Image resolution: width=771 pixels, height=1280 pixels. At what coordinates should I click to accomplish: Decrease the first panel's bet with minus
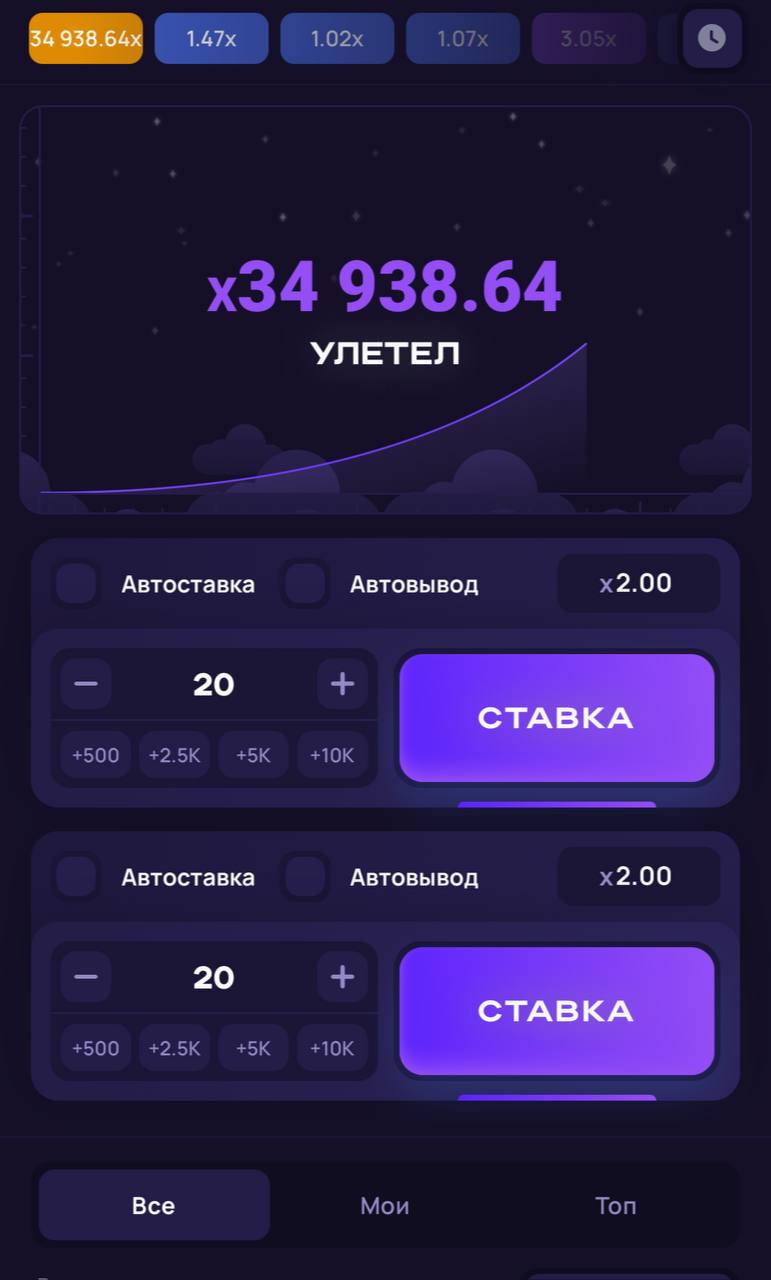coord(86,684)
